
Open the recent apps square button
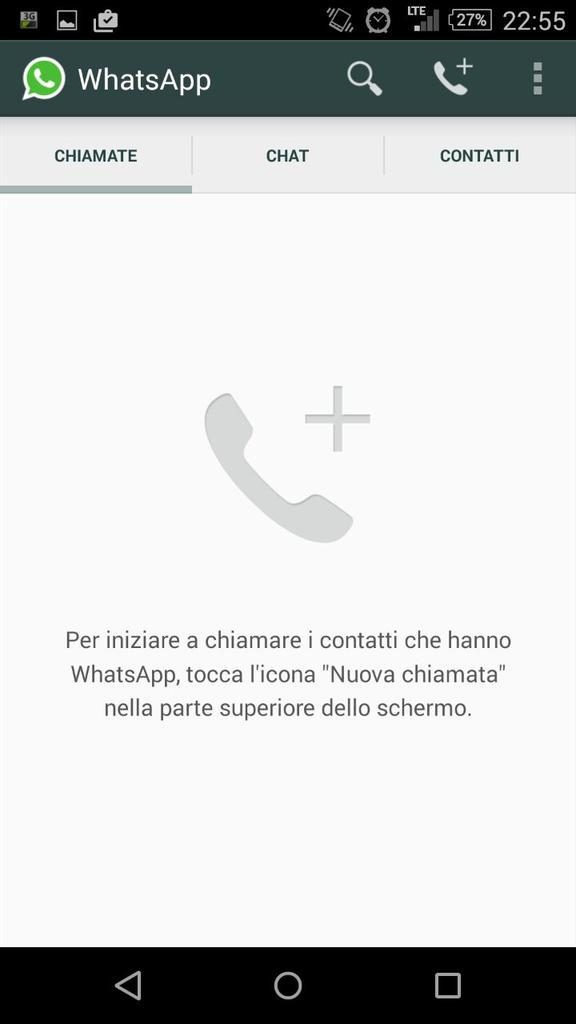(x=448, y=985)
